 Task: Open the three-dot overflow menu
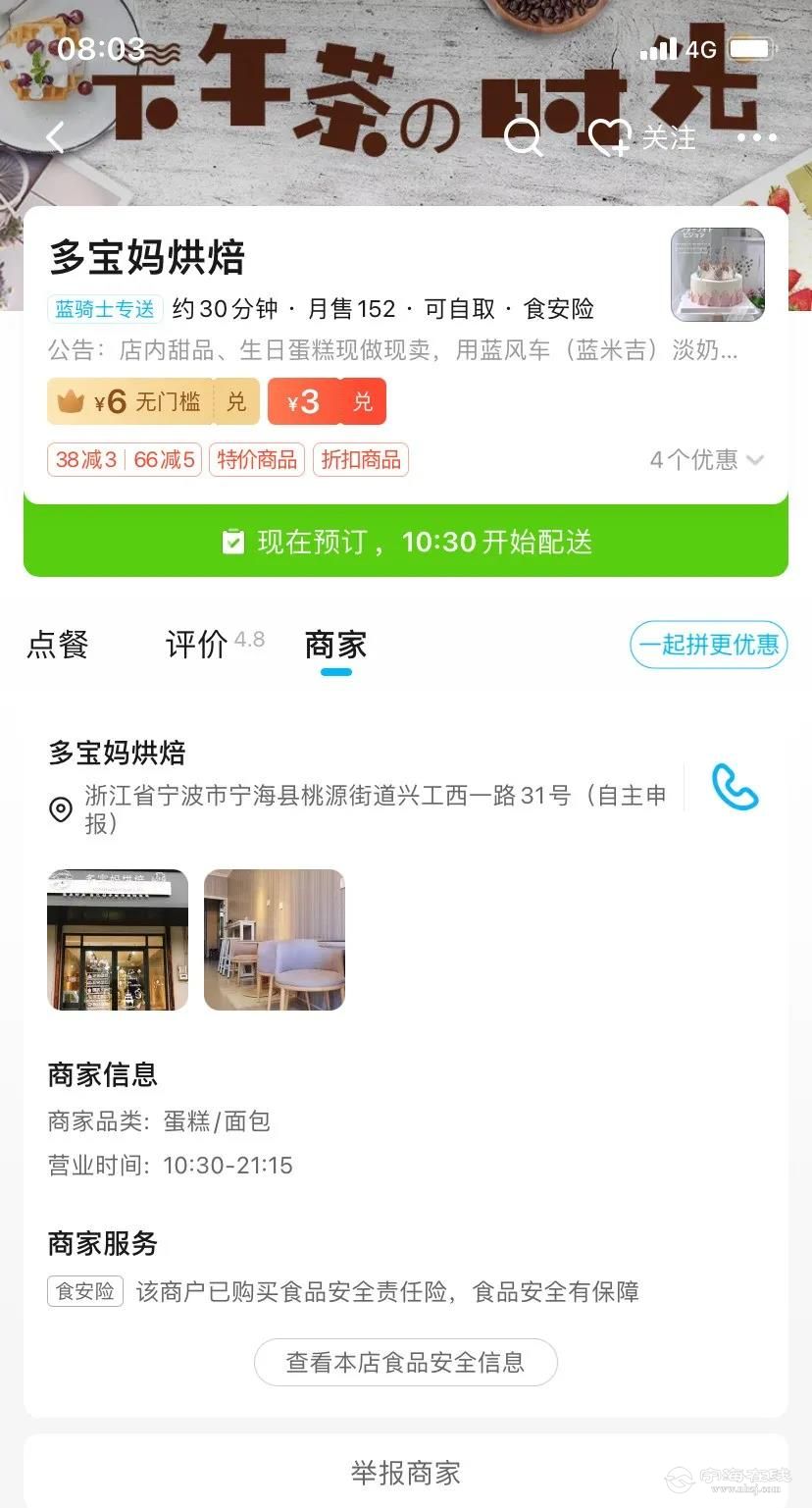point(756,137)
